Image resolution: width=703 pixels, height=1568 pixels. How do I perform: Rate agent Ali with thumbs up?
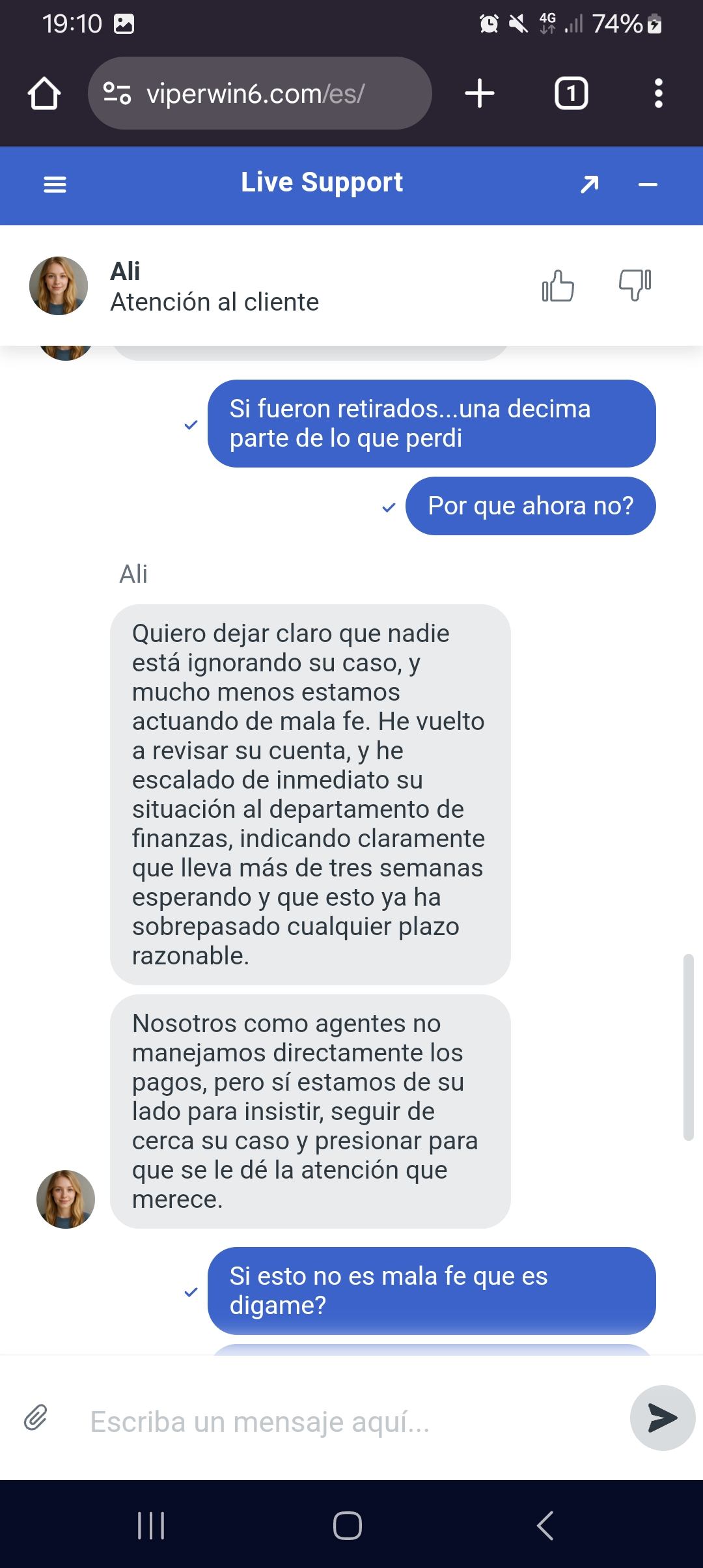(558, 286)
